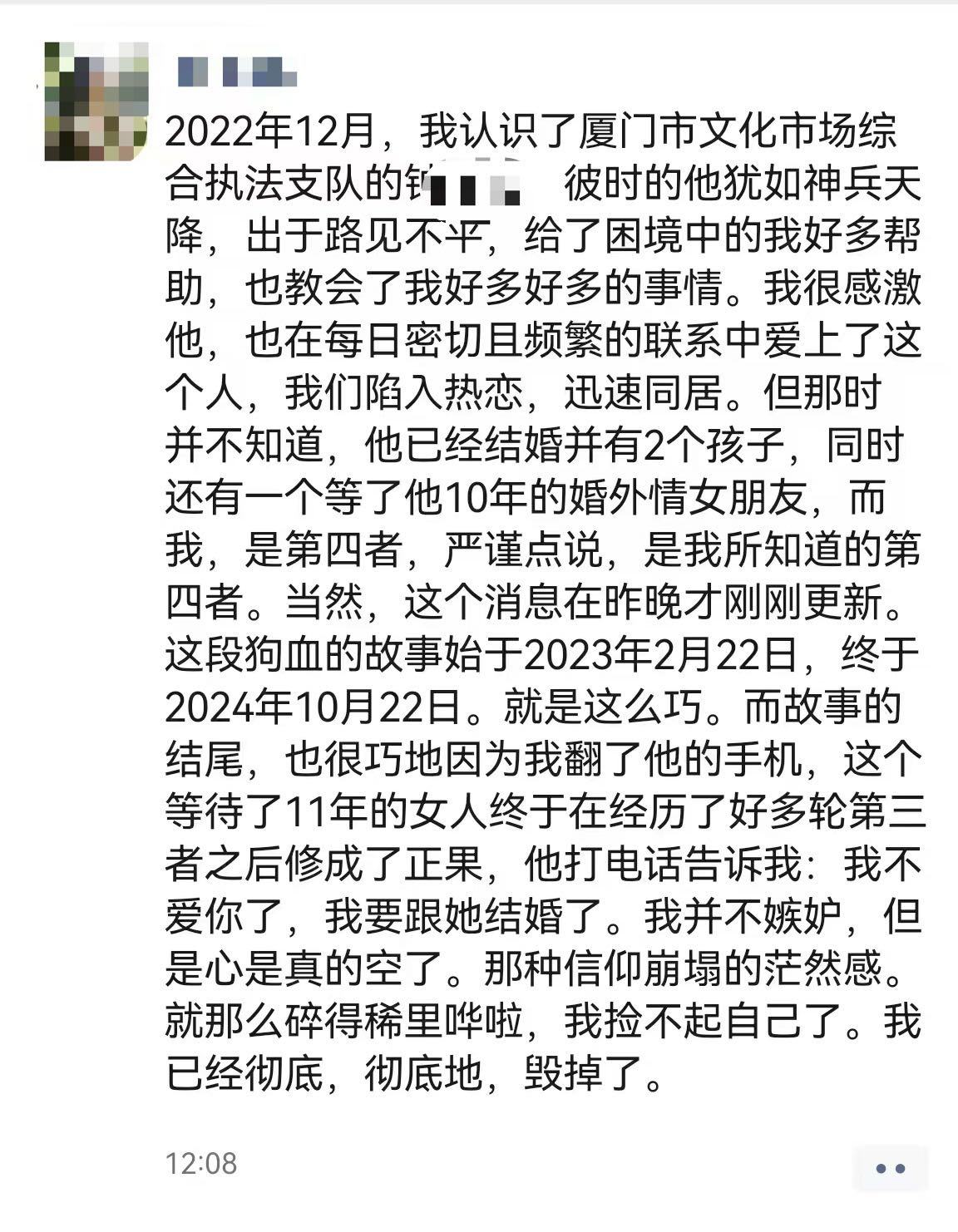Open the poster's blurred profile avatar
The height and width of the screenshot is (1232, 958).
(96, 101)
